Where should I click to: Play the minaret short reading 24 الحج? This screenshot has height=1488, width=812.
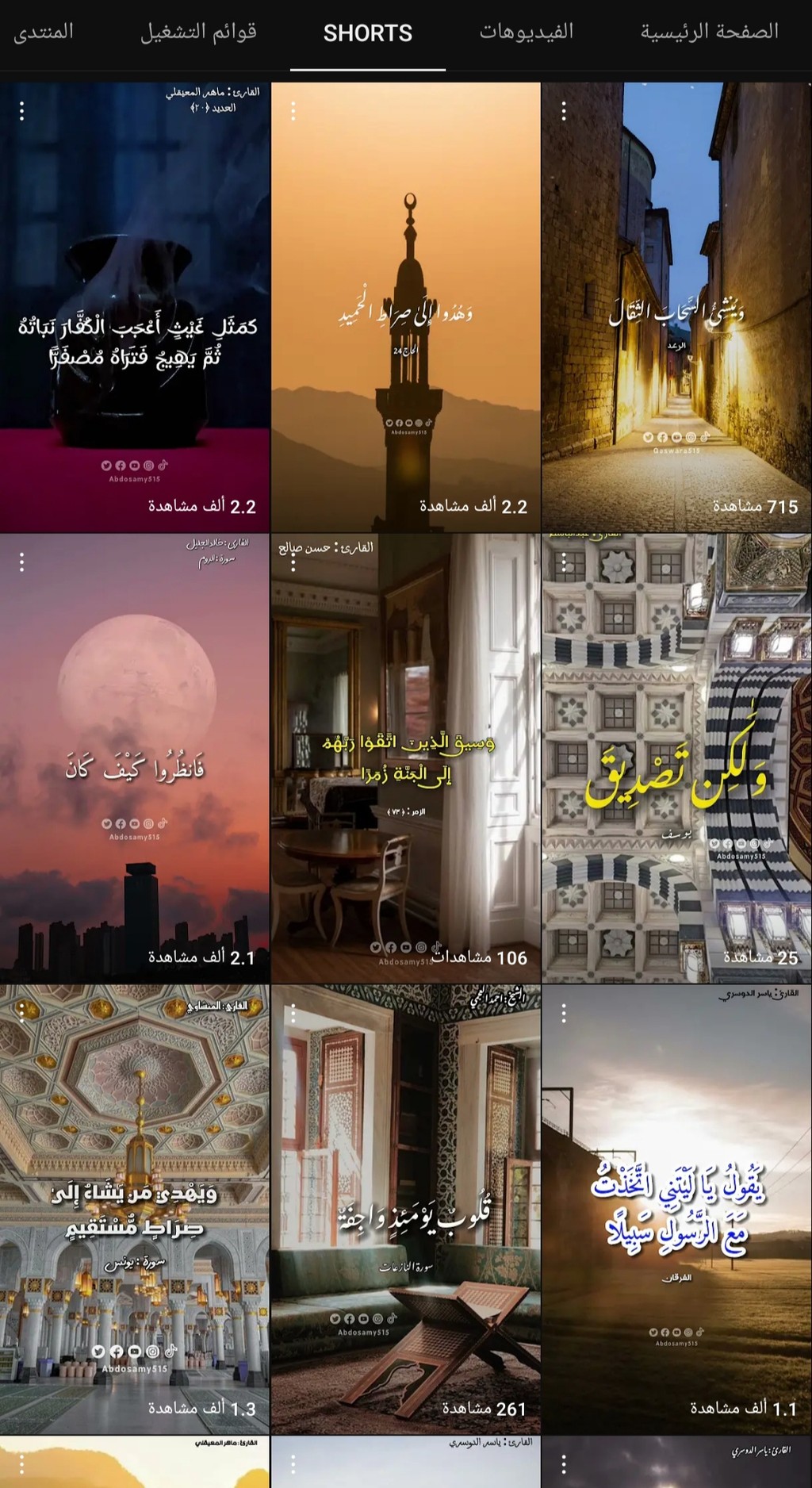click(x=406, y=307)
